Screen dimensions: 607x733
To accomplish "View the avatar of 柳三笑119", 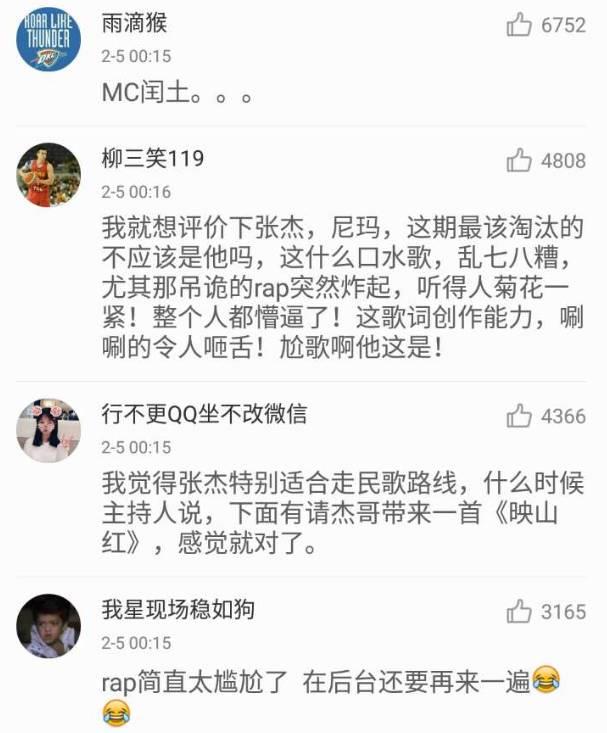I will point(48,174).
